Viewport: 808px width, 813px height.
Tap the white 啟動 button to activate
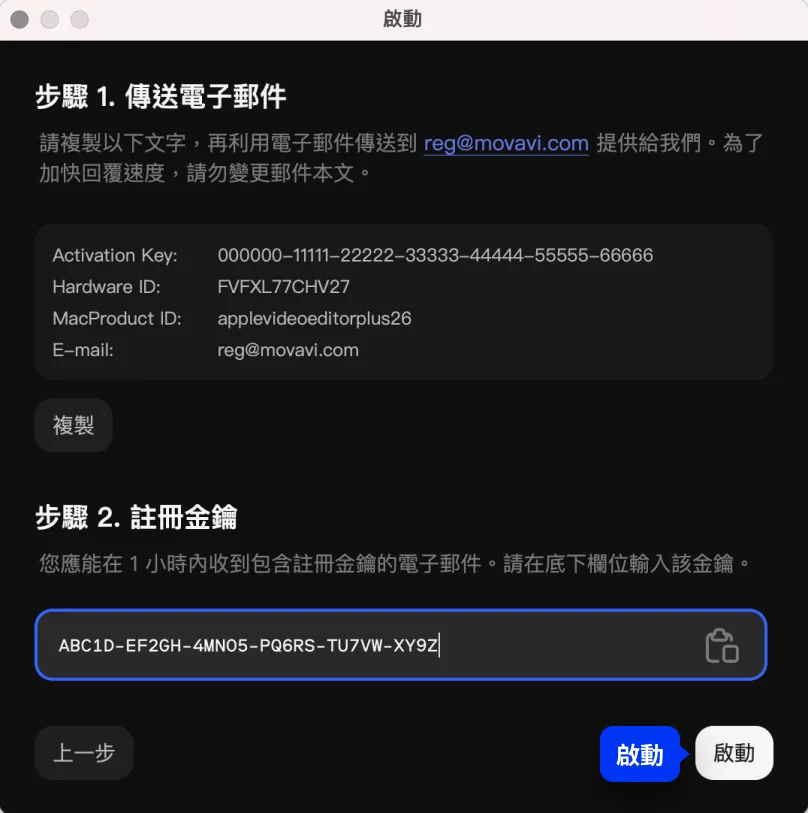pyautogui.click(x=734, y=753)
